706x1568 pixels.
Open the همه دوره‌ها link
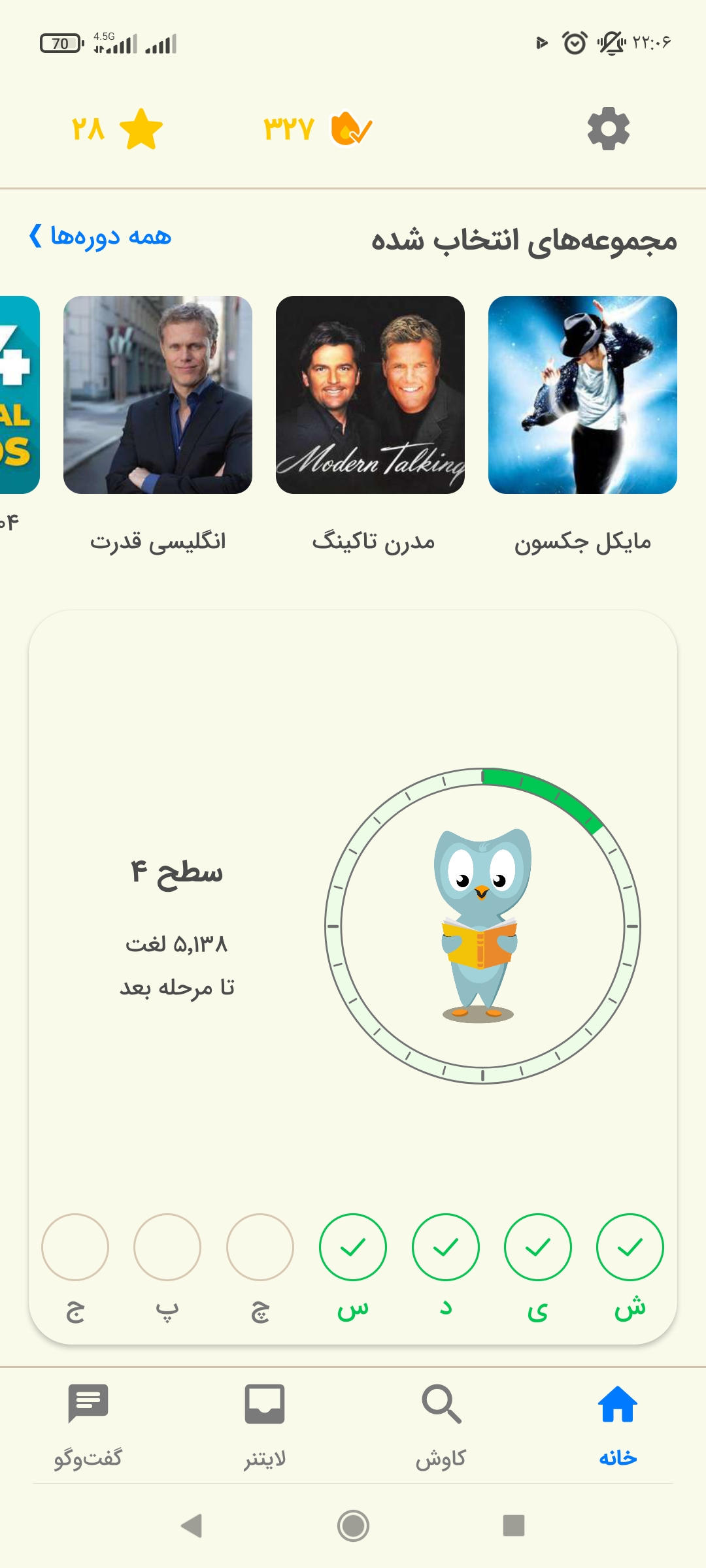101,236
